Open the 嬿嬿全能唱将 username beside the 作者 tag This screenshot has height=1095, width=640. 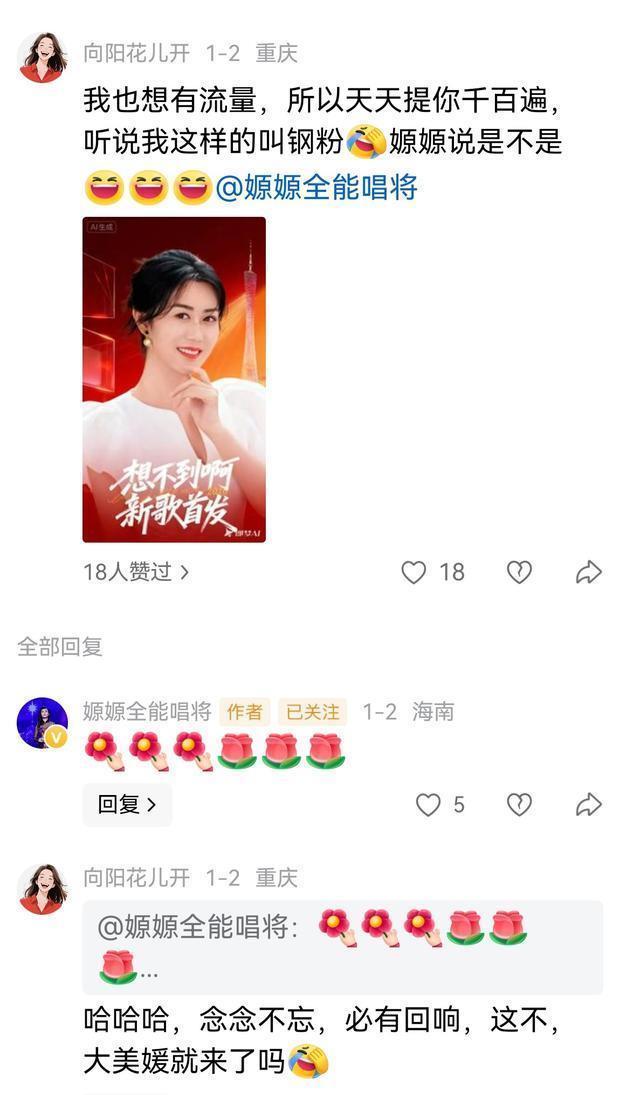pos(147,711)
